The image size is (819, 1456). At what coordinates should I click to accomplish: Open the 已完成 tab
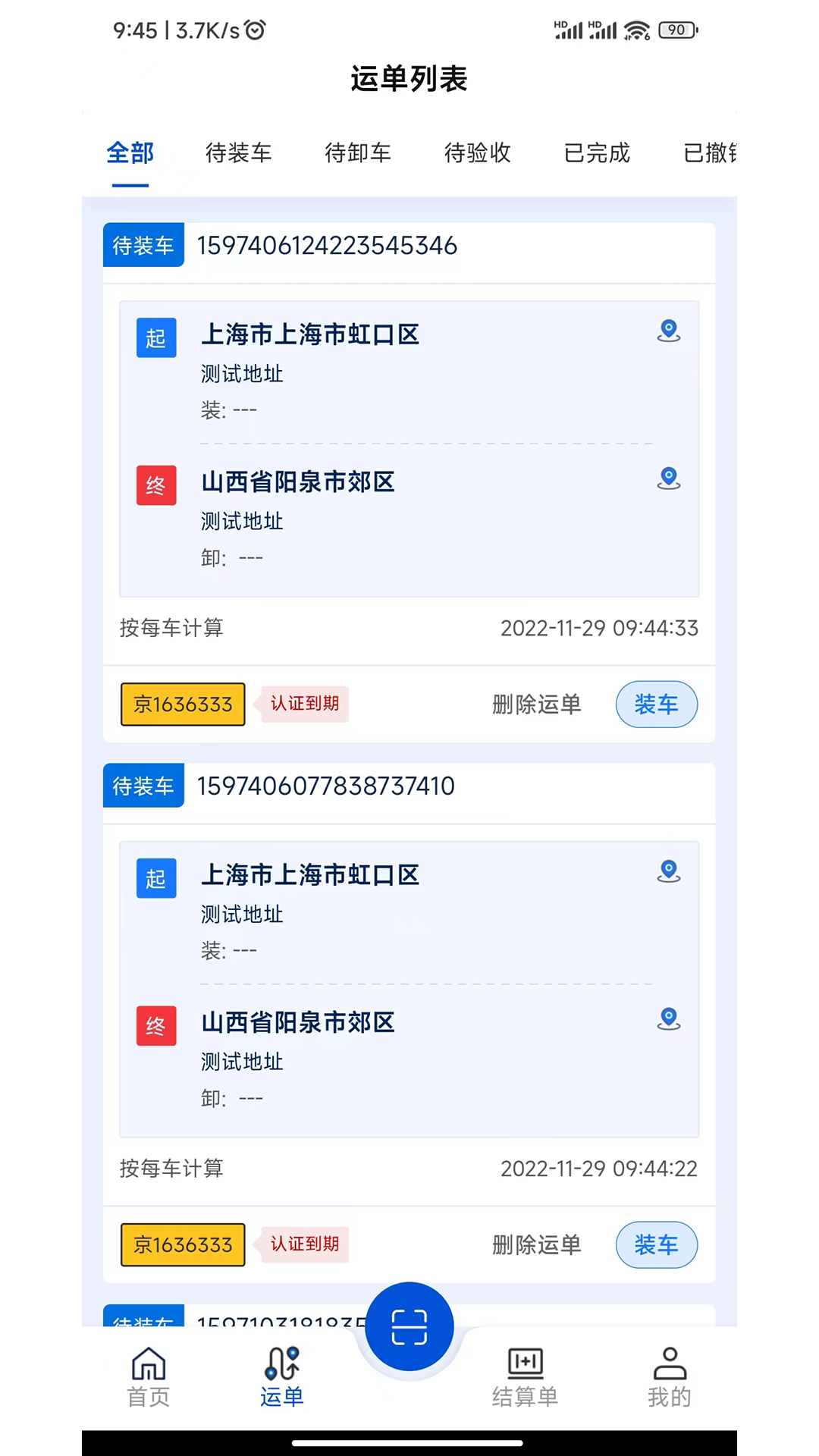click(597, 153)
